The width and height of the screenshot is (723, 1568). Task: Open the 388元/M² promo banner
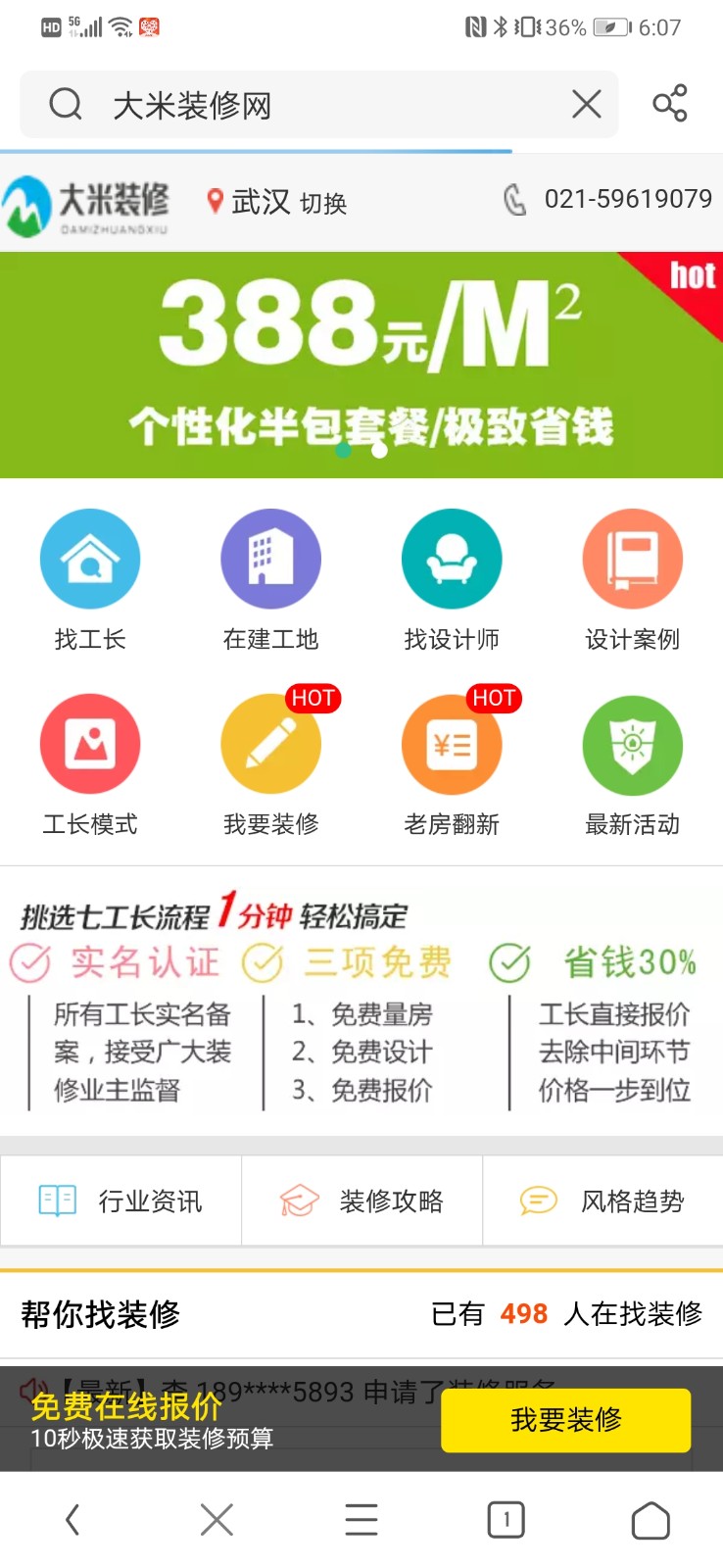[361, 365]
